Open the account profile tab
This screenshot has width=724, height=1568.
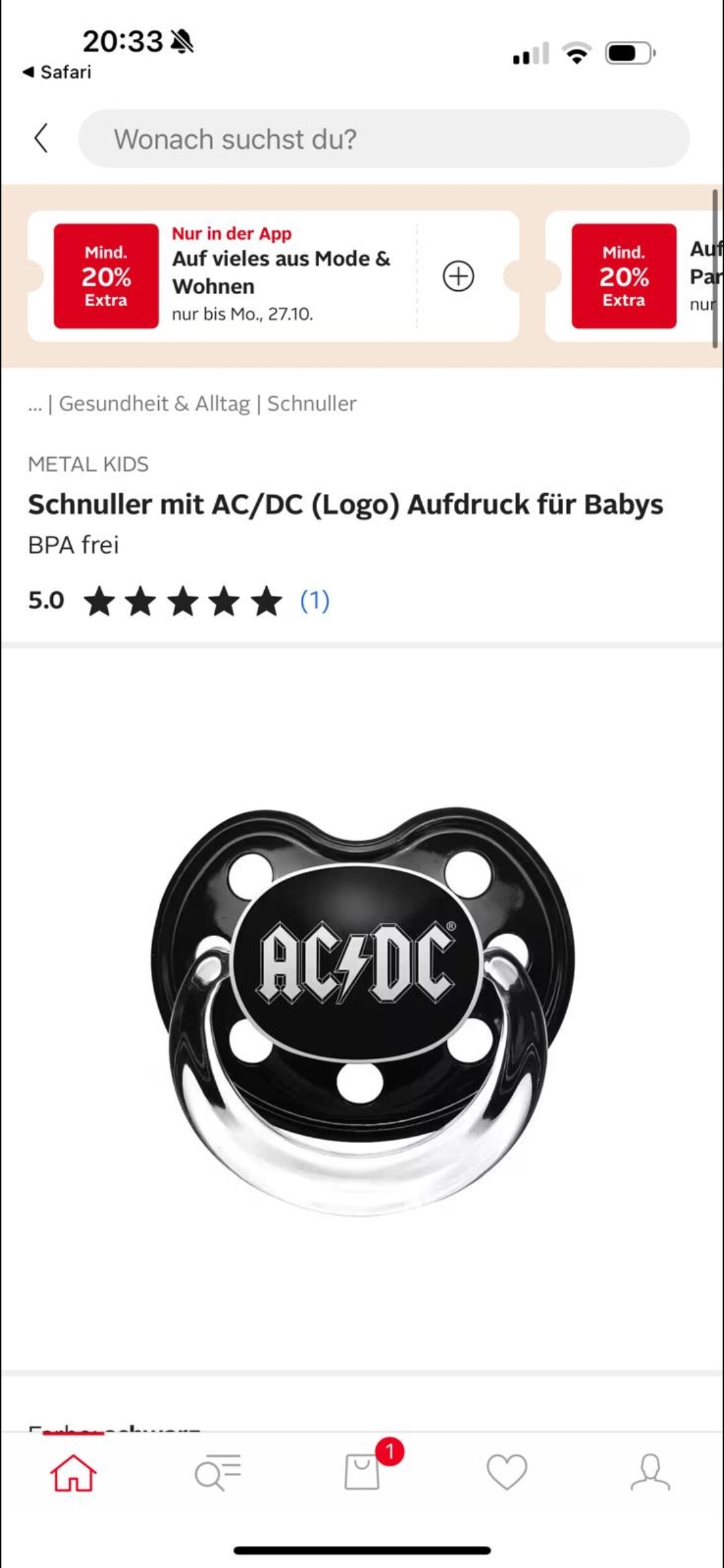coord(650,1473)
